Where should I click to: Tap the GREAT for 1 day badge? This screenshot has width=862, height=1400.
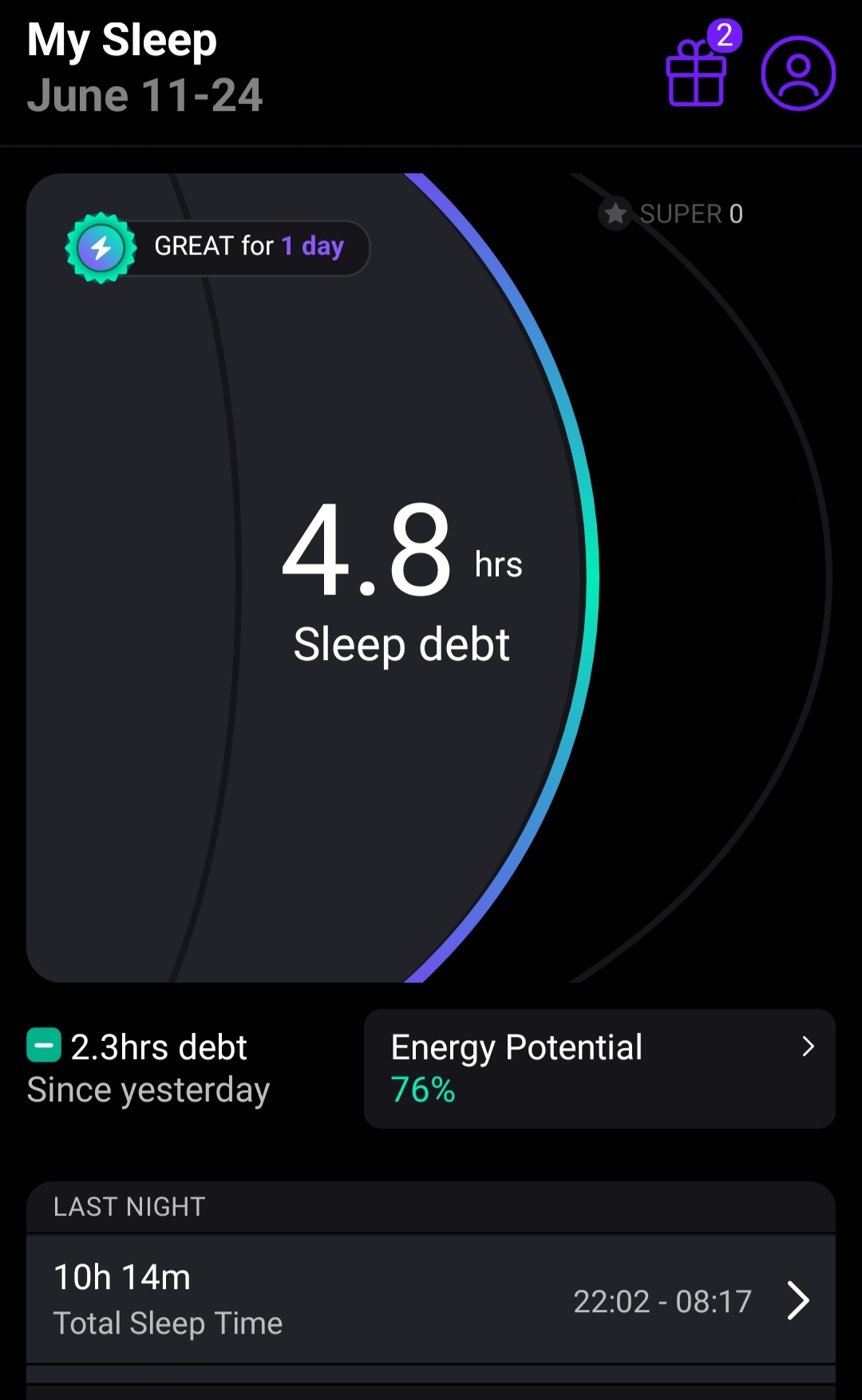(x=217, y=247)
